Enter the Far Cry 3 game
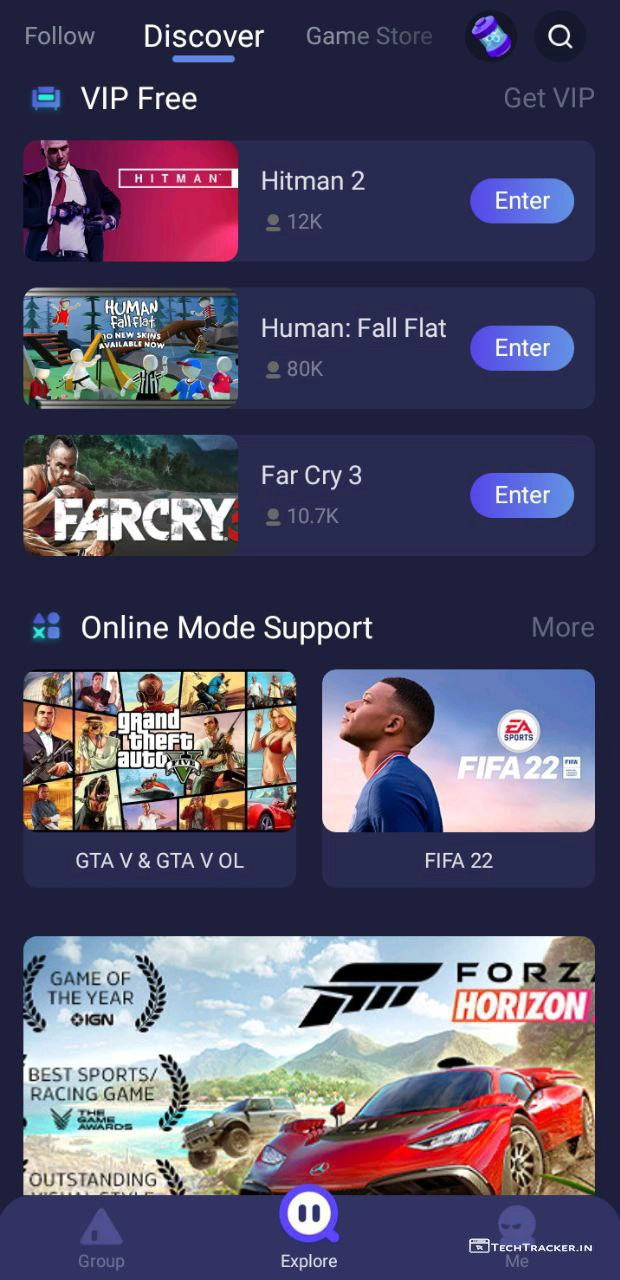Viewport: 620px width, 1280px height. (x=522, y=495)
